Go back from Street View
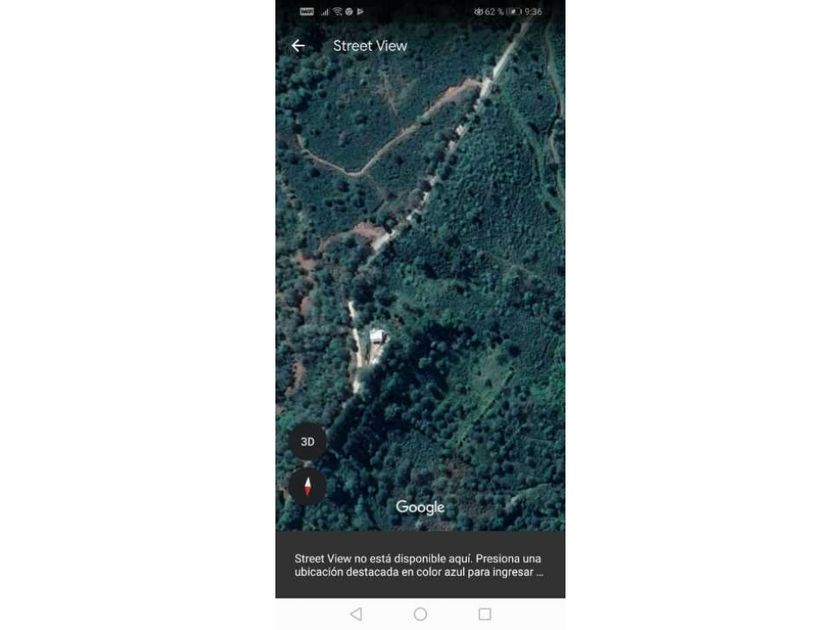This screenshot has width=840, height=630. pos(298,46)
